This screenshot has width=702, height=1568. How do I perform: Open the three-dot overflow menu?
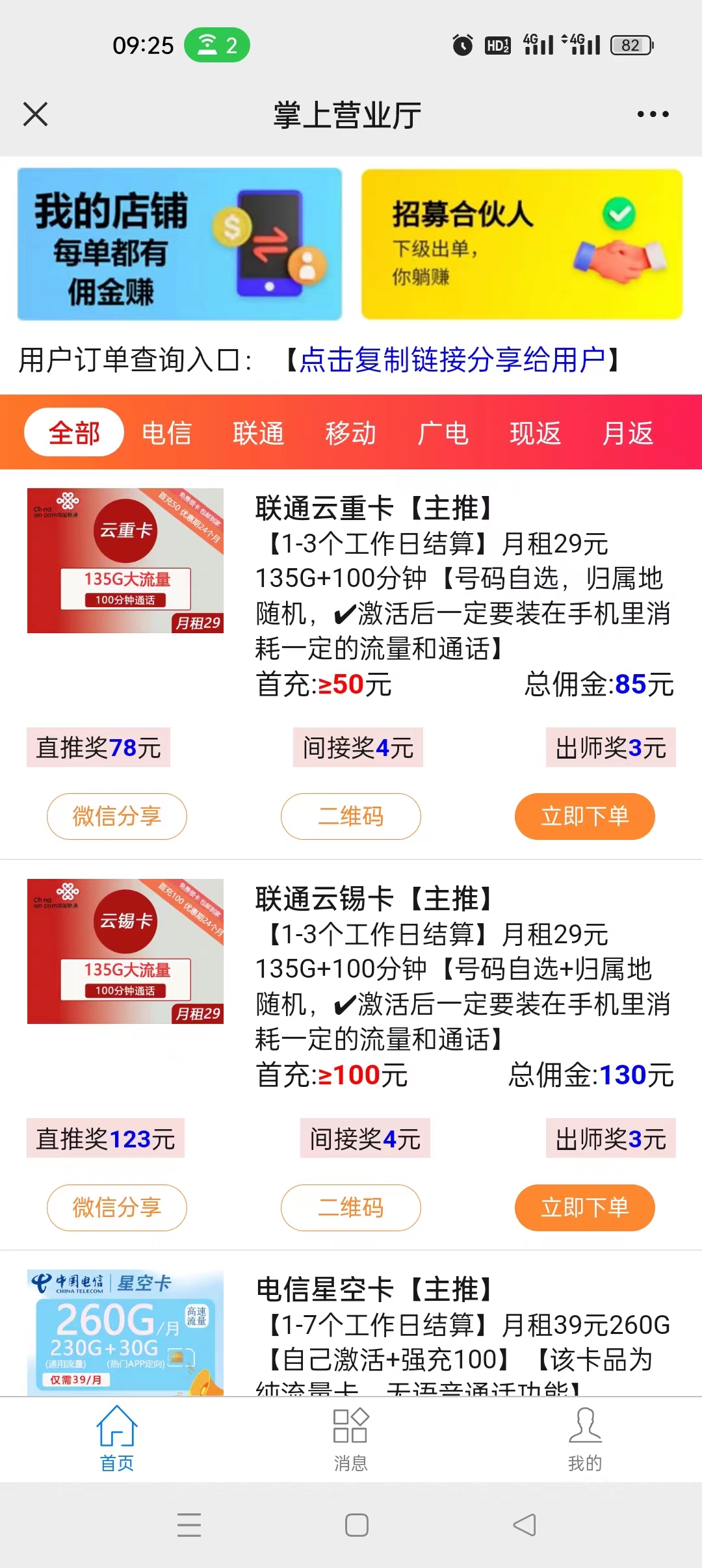pyautogui.click(x=652, y=114)
